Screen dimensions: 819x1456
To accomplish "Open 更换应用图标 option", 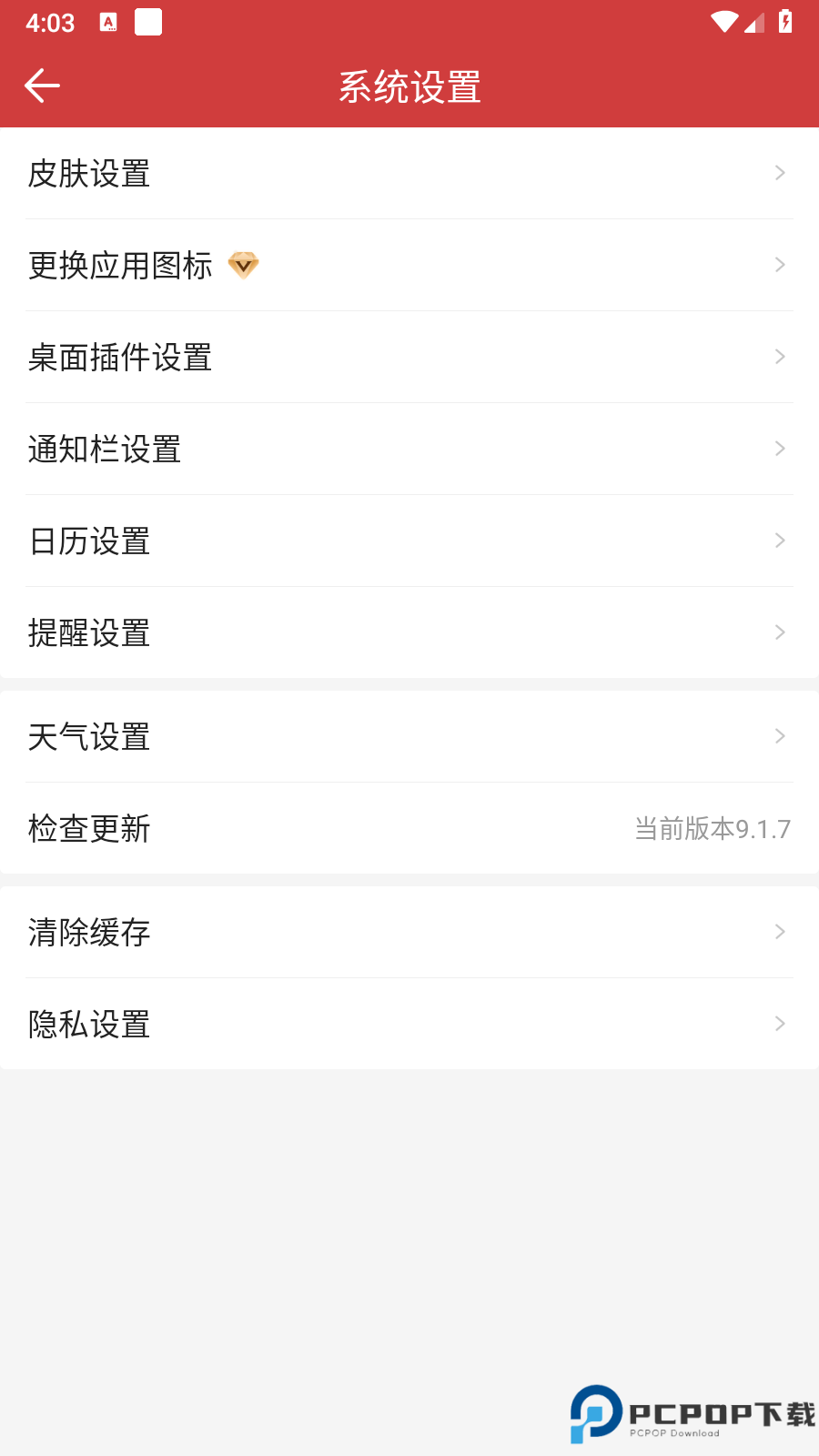I will point(409,265).
